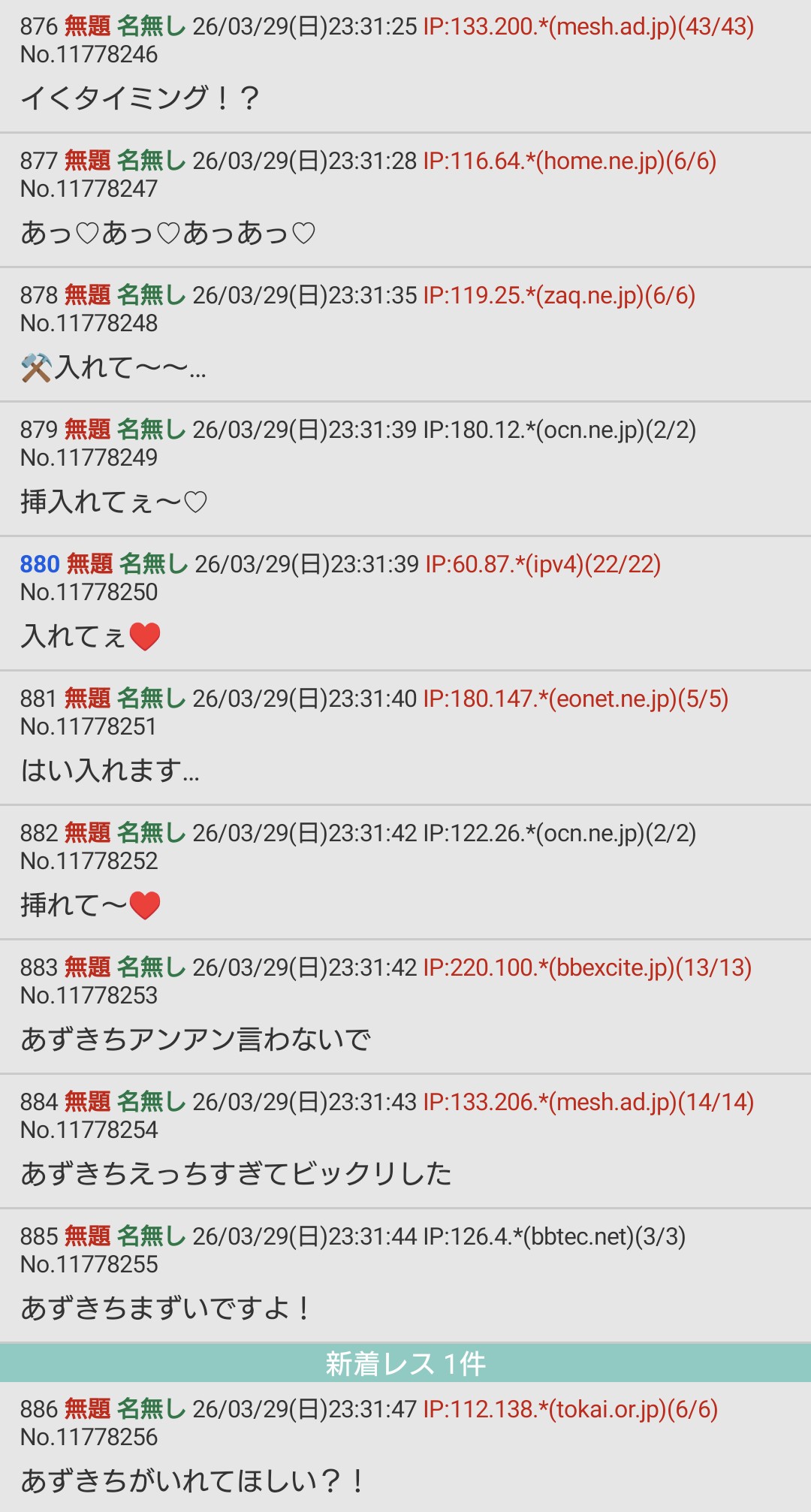Screen dimensions: 811x1512
Task: Tap the IP:180.147.* link on post 881
Action: (575, 699)
